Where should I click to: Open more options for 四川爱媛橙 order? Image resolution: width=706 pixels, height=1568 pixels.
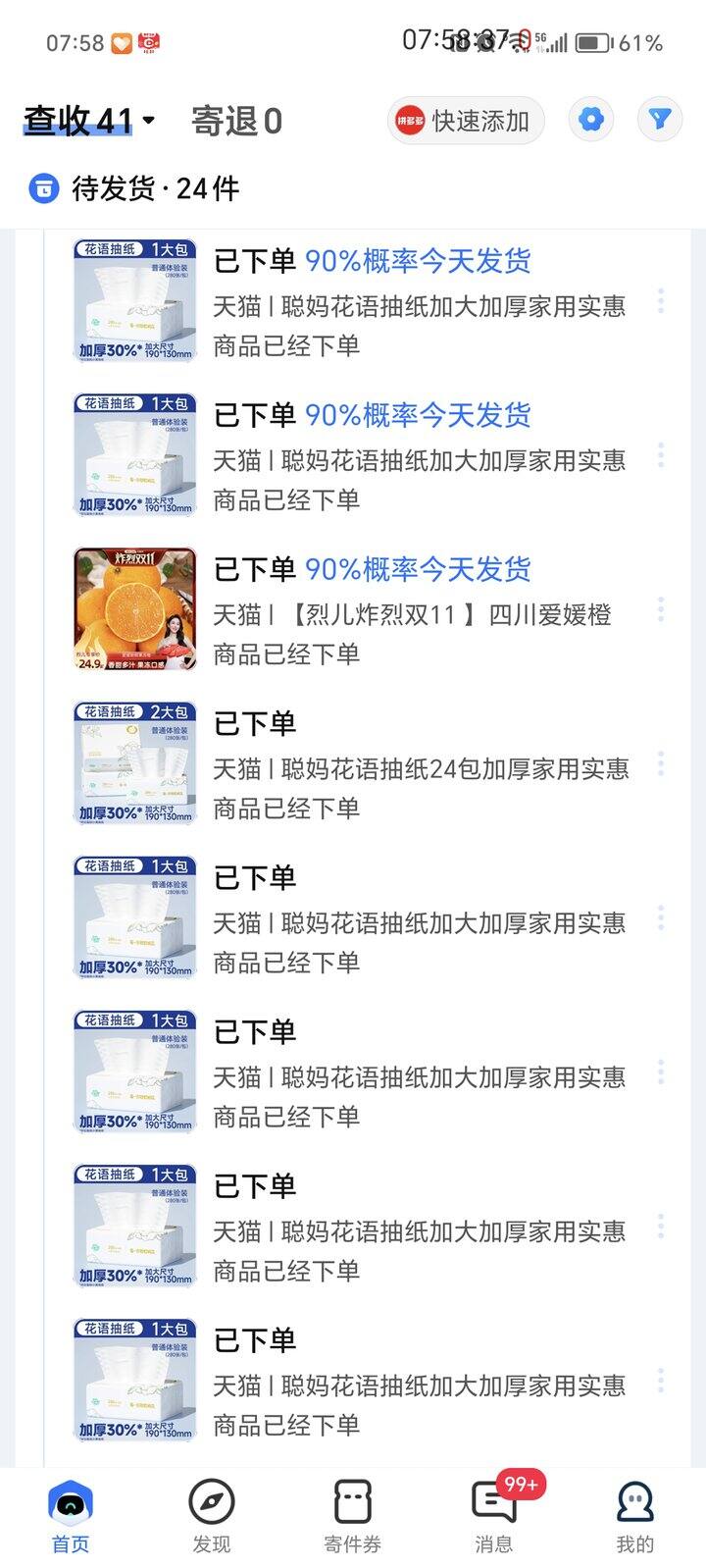pyautogui.click(x=661, y=609)
